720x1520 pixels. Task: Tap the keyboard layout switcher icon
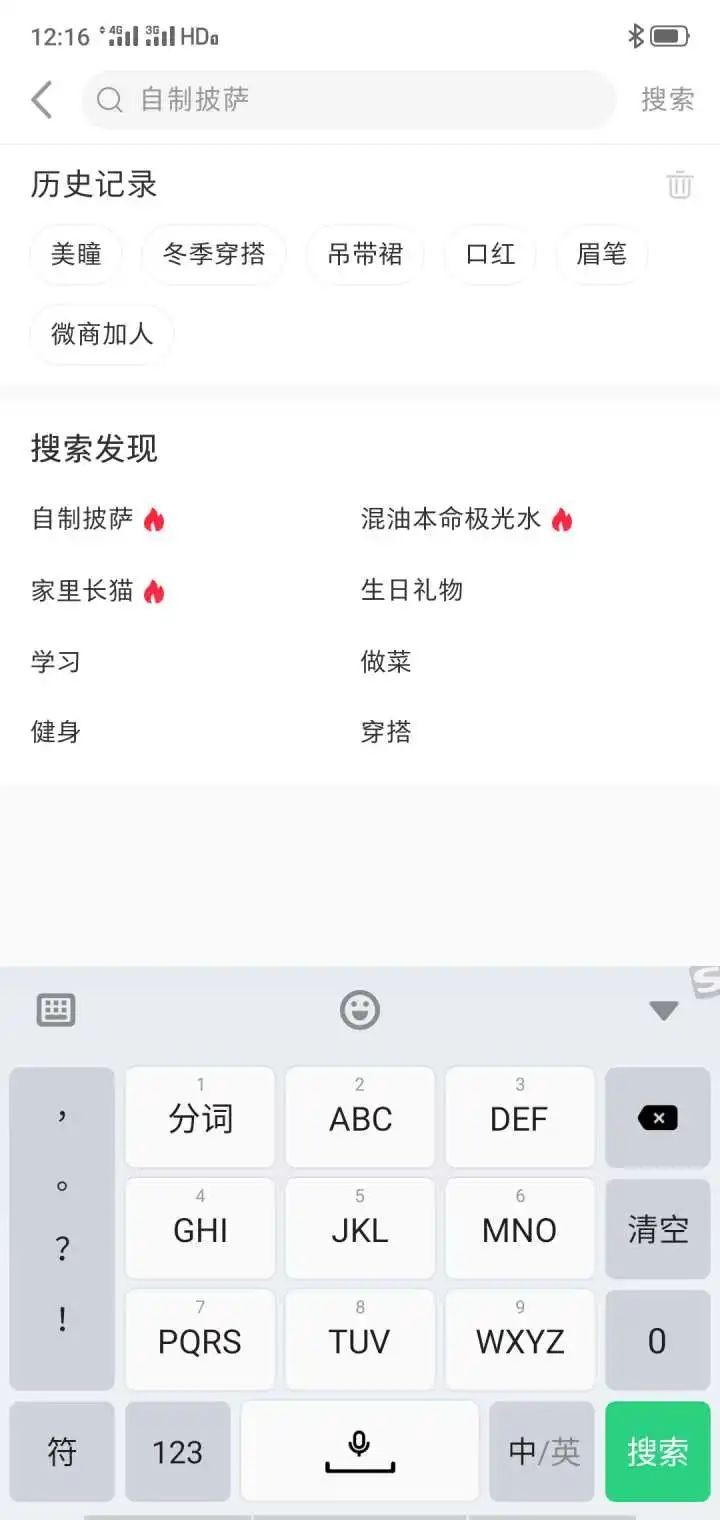(55, 1010)
